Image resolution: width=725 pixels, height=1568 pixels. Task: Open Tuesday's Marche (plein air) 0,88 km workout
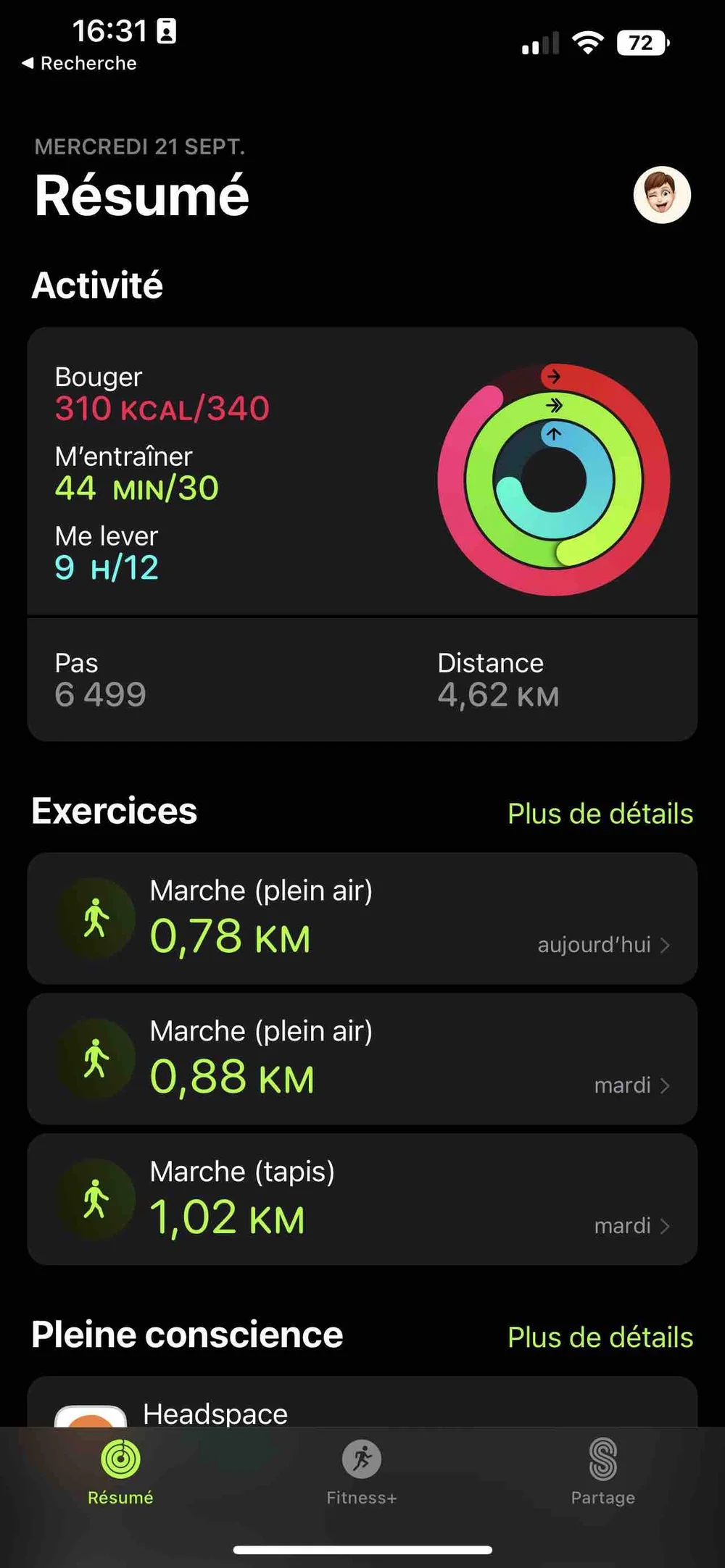(362, 1059)
